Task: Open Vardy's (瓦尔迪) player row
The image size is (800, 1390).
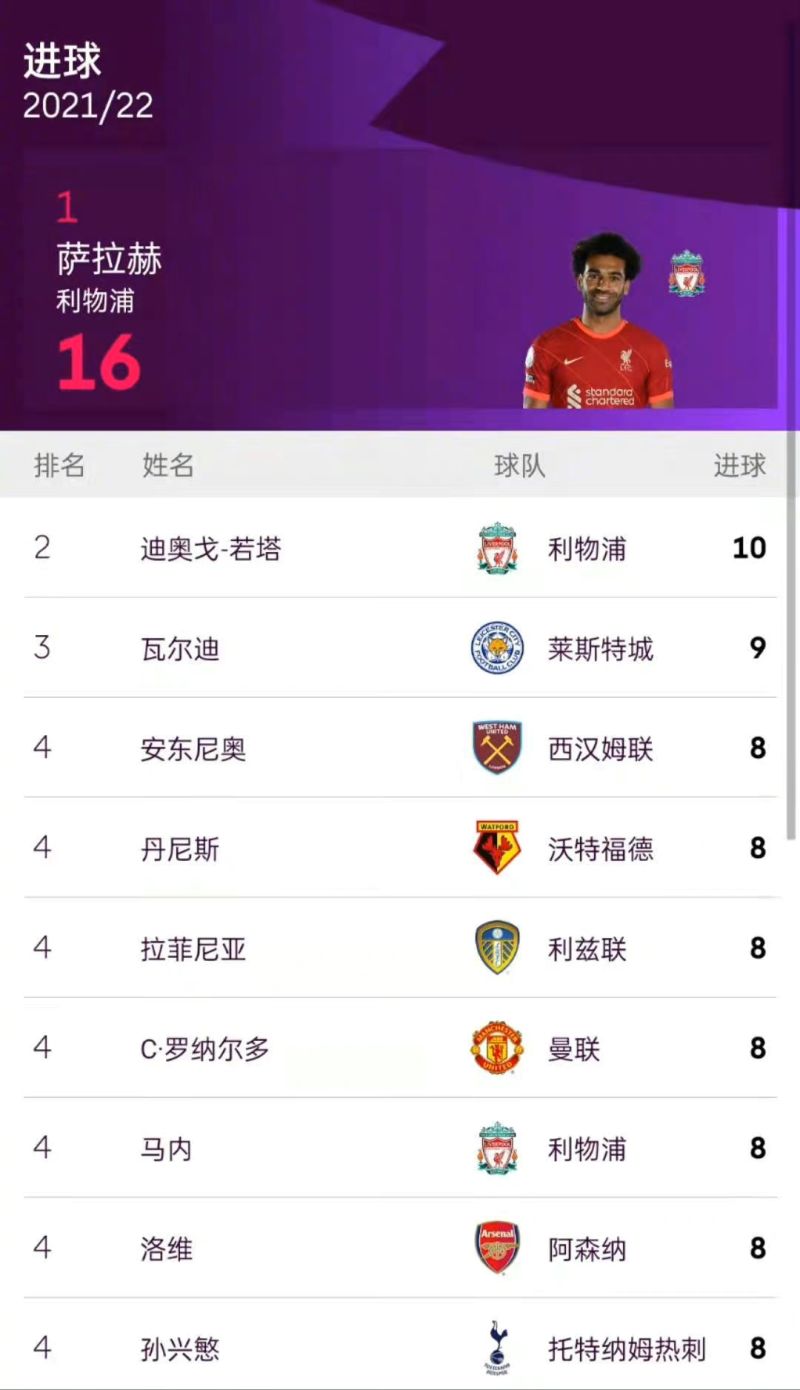Action: tap(400, 648)
